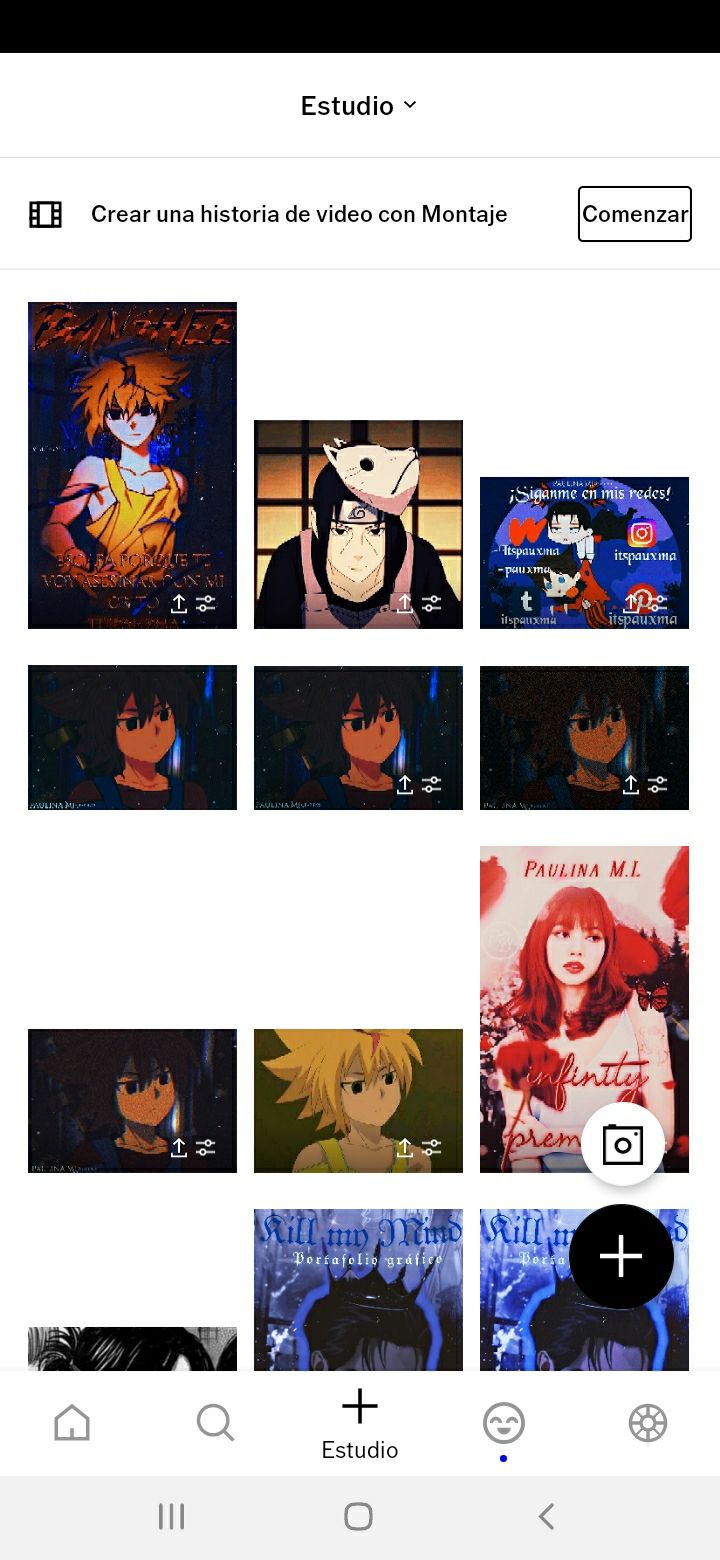720x1560 pixels.
Task: Switch to the Home tab
Action: [72, 1422]
